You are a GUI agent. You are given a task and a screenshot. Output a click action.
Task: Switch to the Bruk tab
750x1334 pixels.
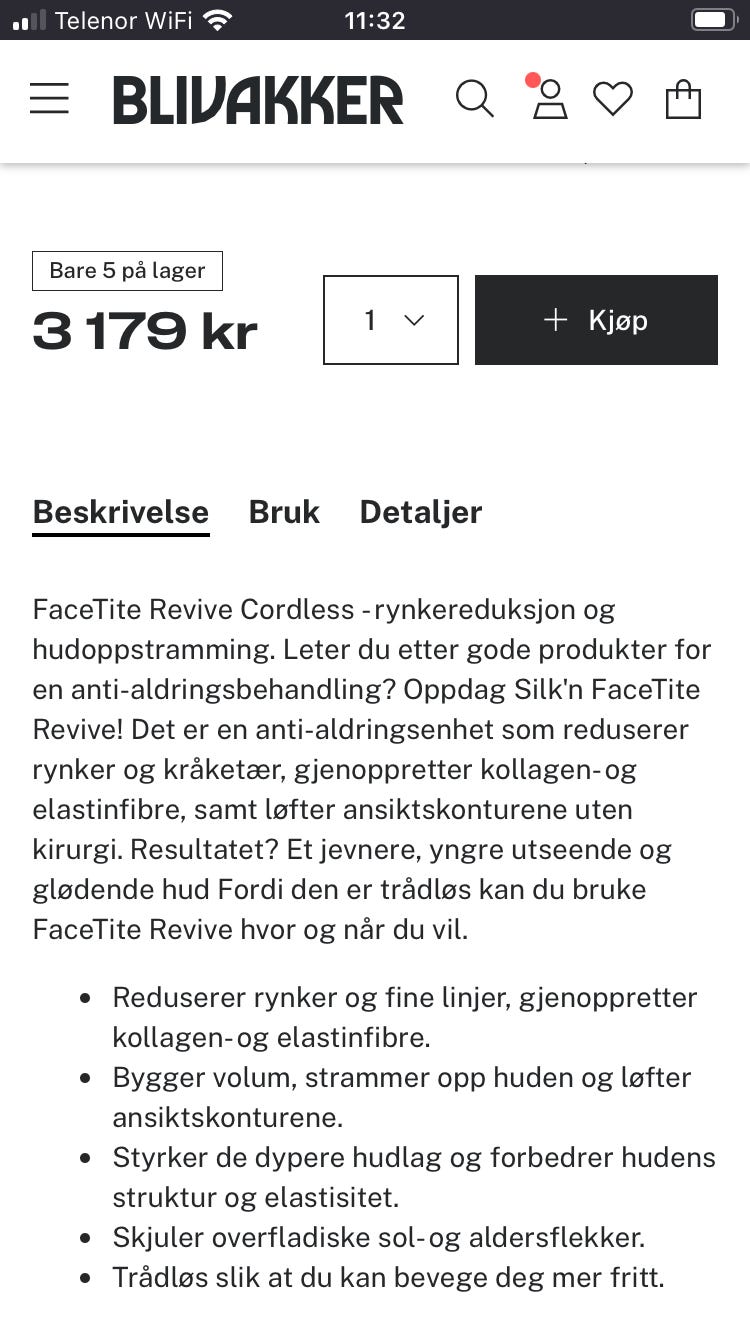coord(284,512)
